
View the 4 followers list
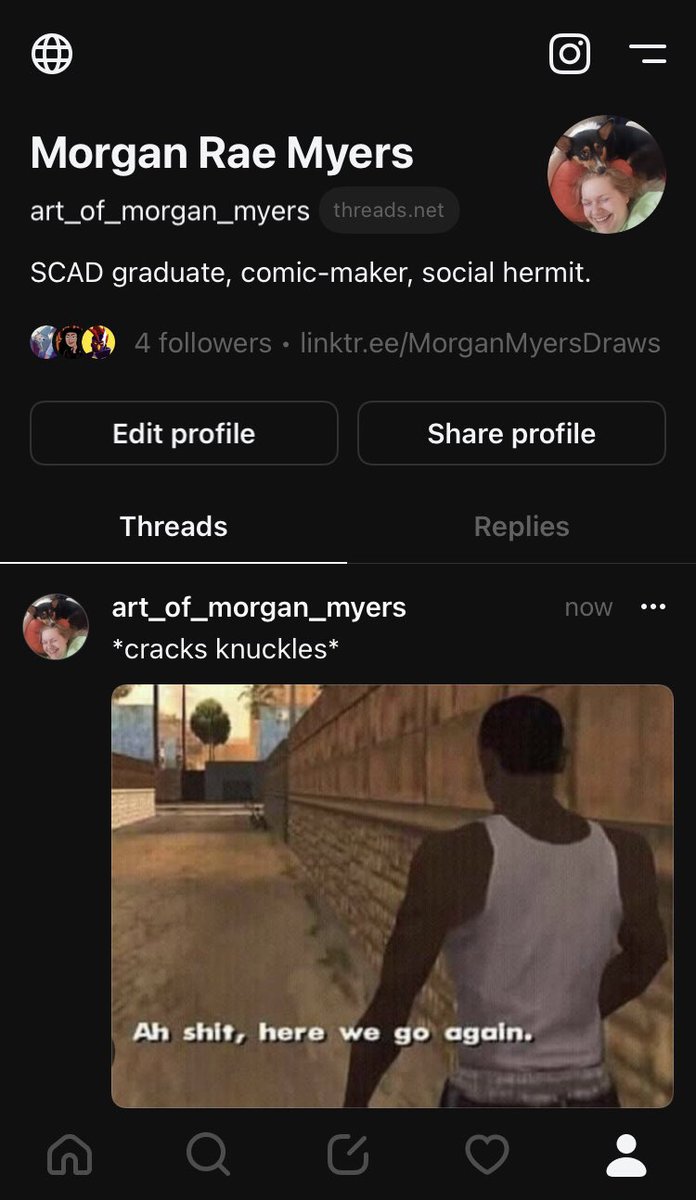202,343
